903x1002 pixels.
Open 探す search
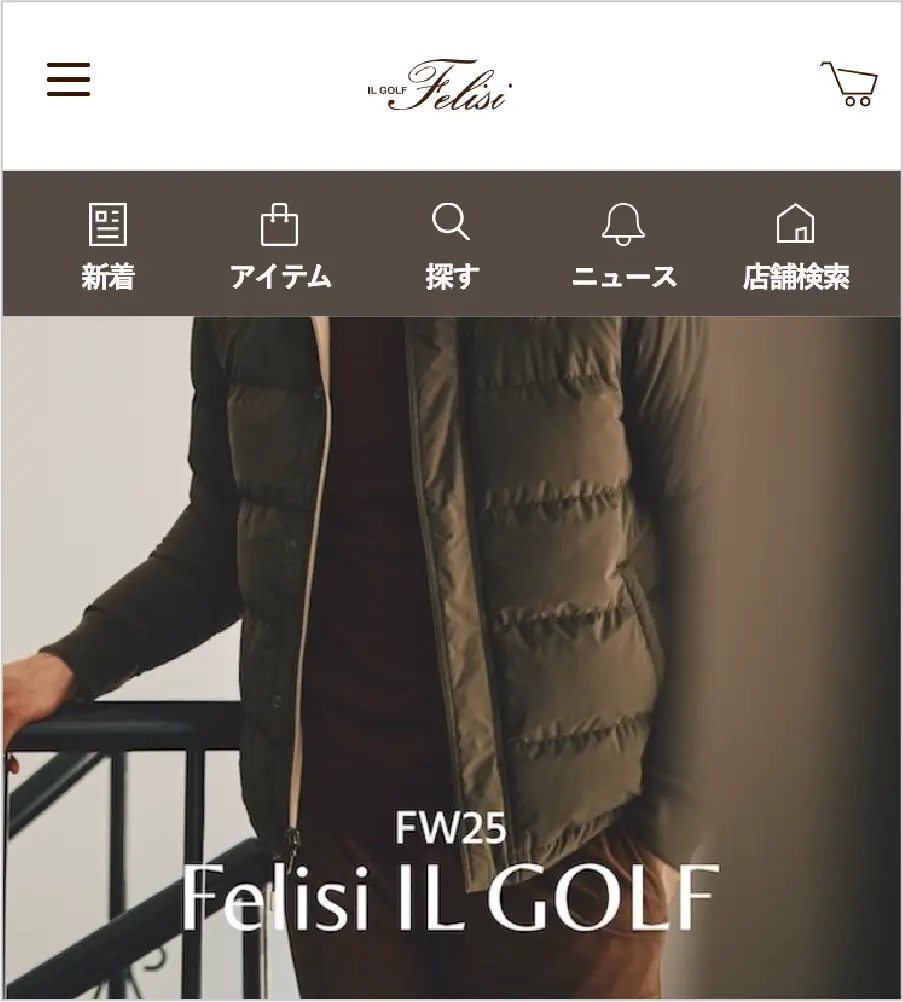tap(451, 246)
